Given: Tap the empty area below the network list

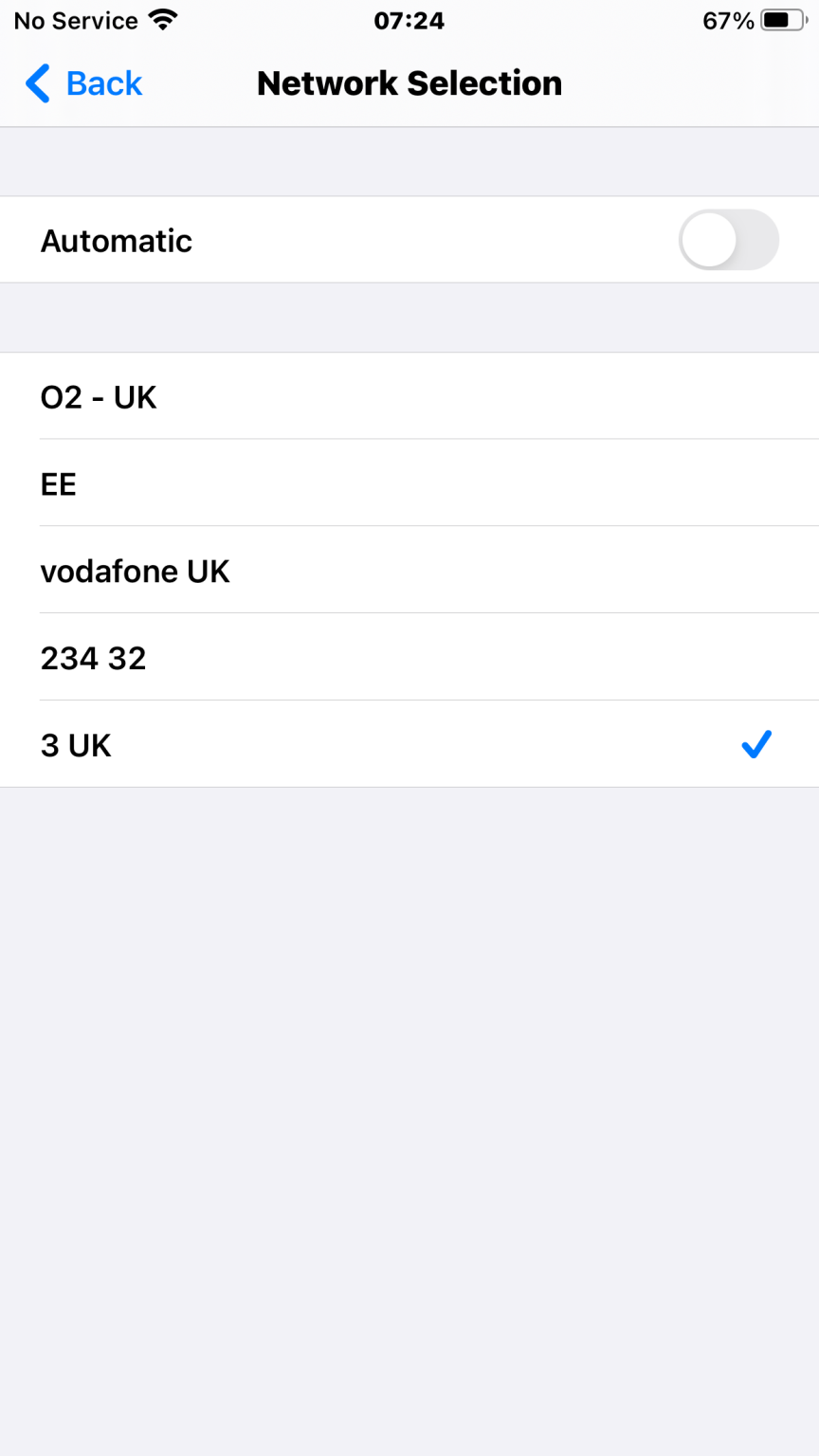Looking at the screenshot, I should 409,1090.
